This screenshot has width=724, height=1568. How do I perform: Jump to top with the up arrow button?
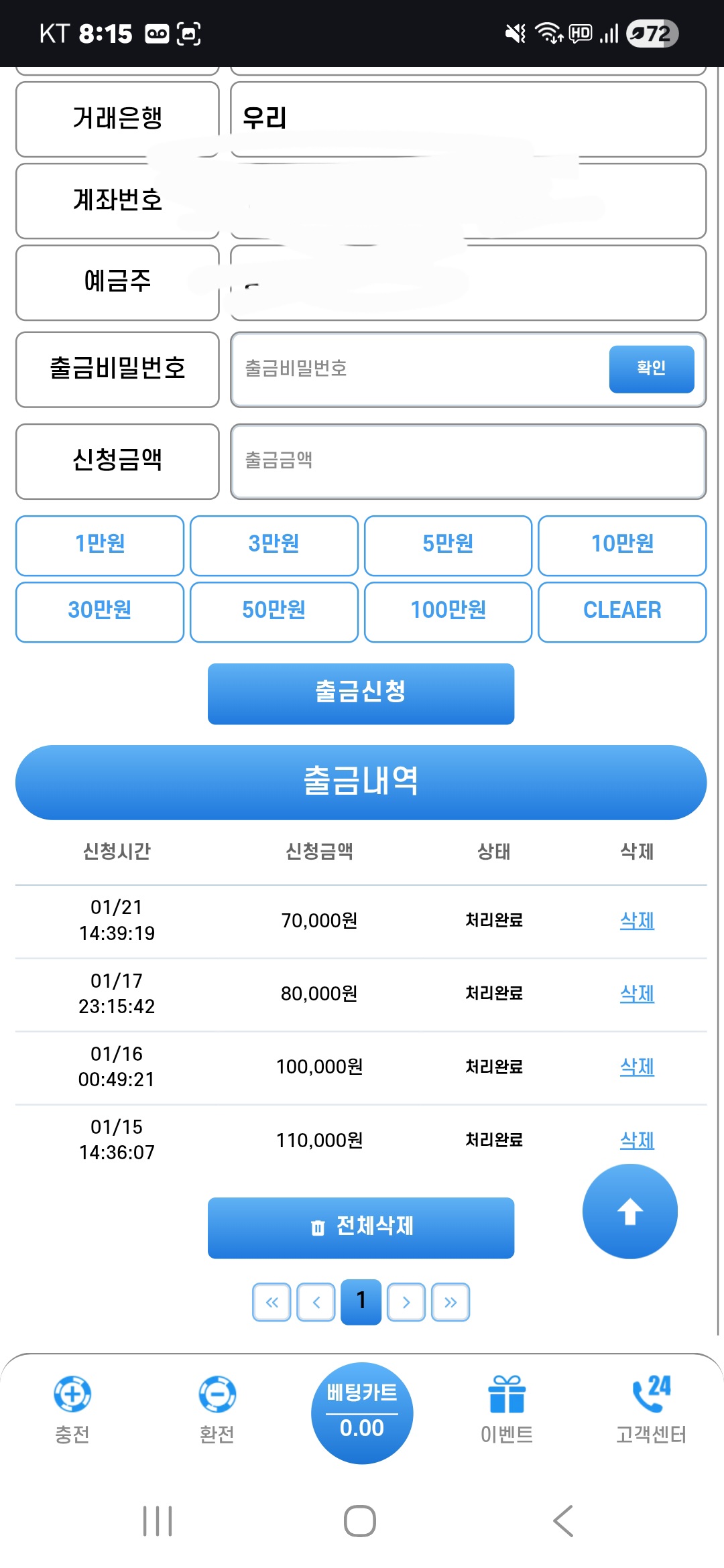pyautogui.click(x=629, y=1212)
